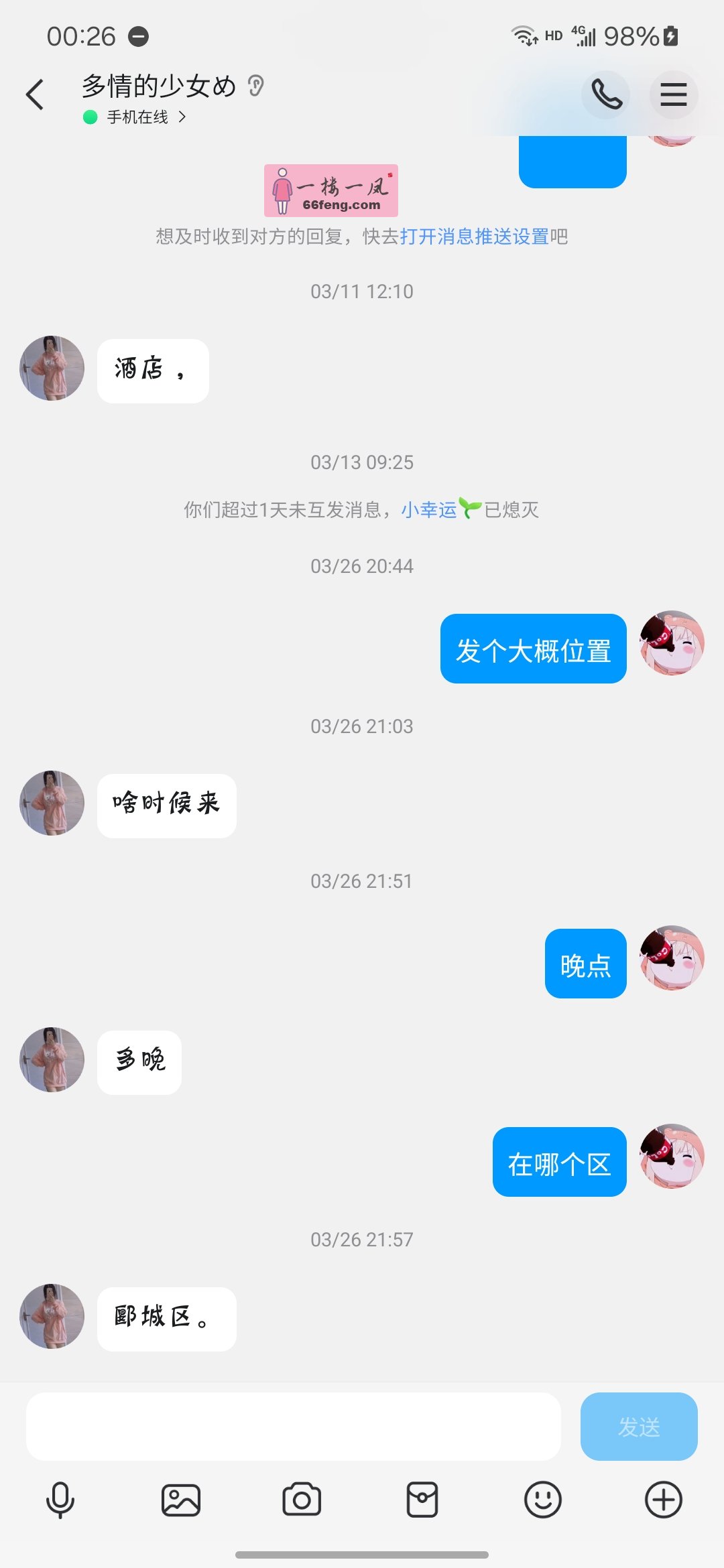Open the contact's avatar next to 酒店 message
Viewport: 724px width, 1568px height.
point(51,369)
